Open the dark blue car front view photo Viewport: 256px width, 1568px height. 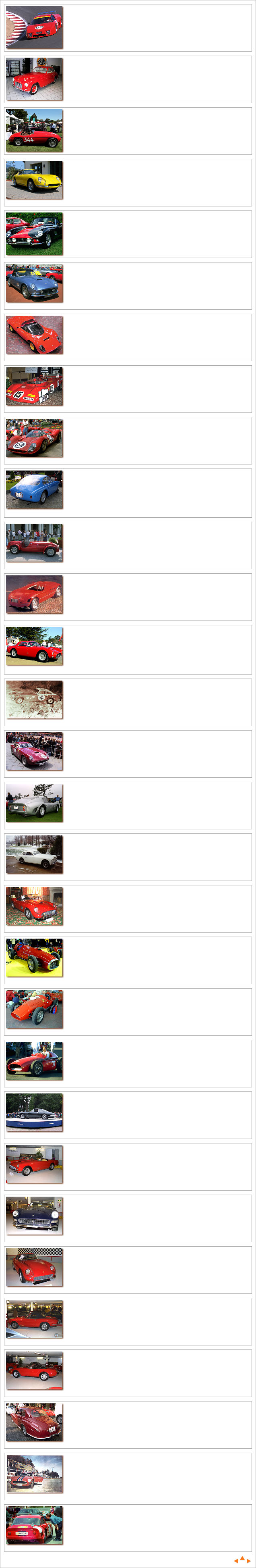point(35,1216)
